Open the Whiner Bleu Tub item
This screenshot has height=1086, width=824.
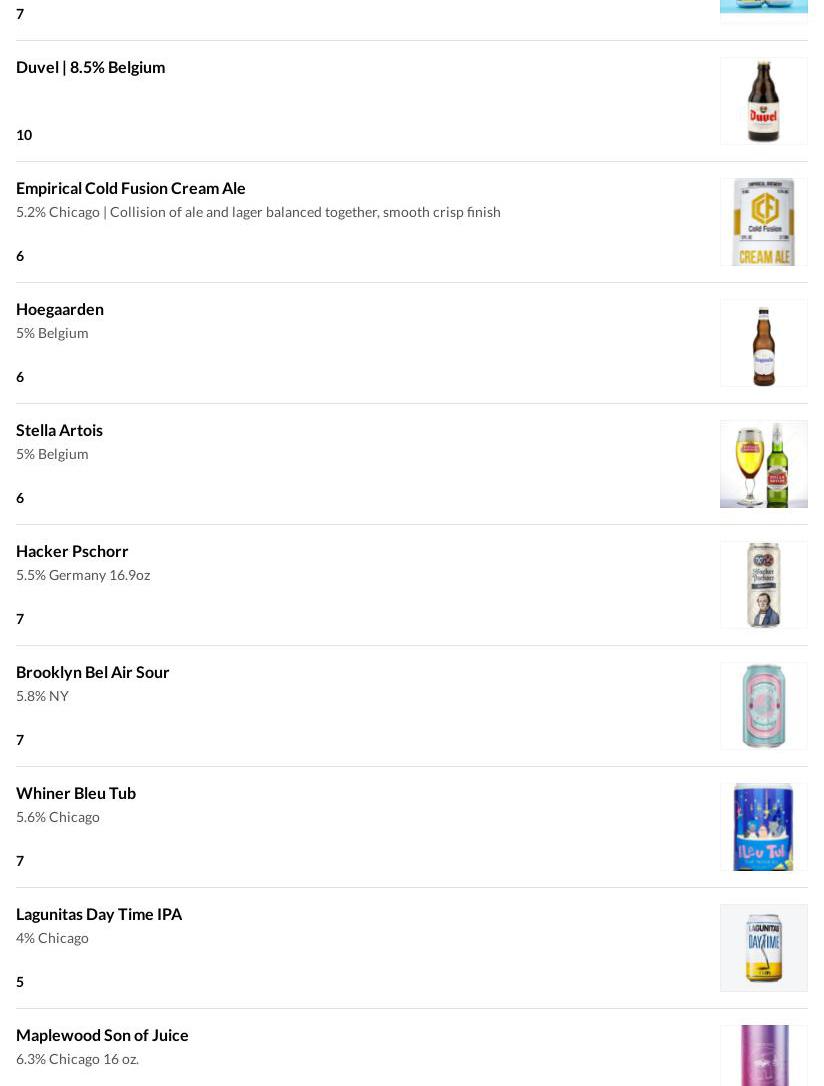pyautogui.click(x=76, y=793)
